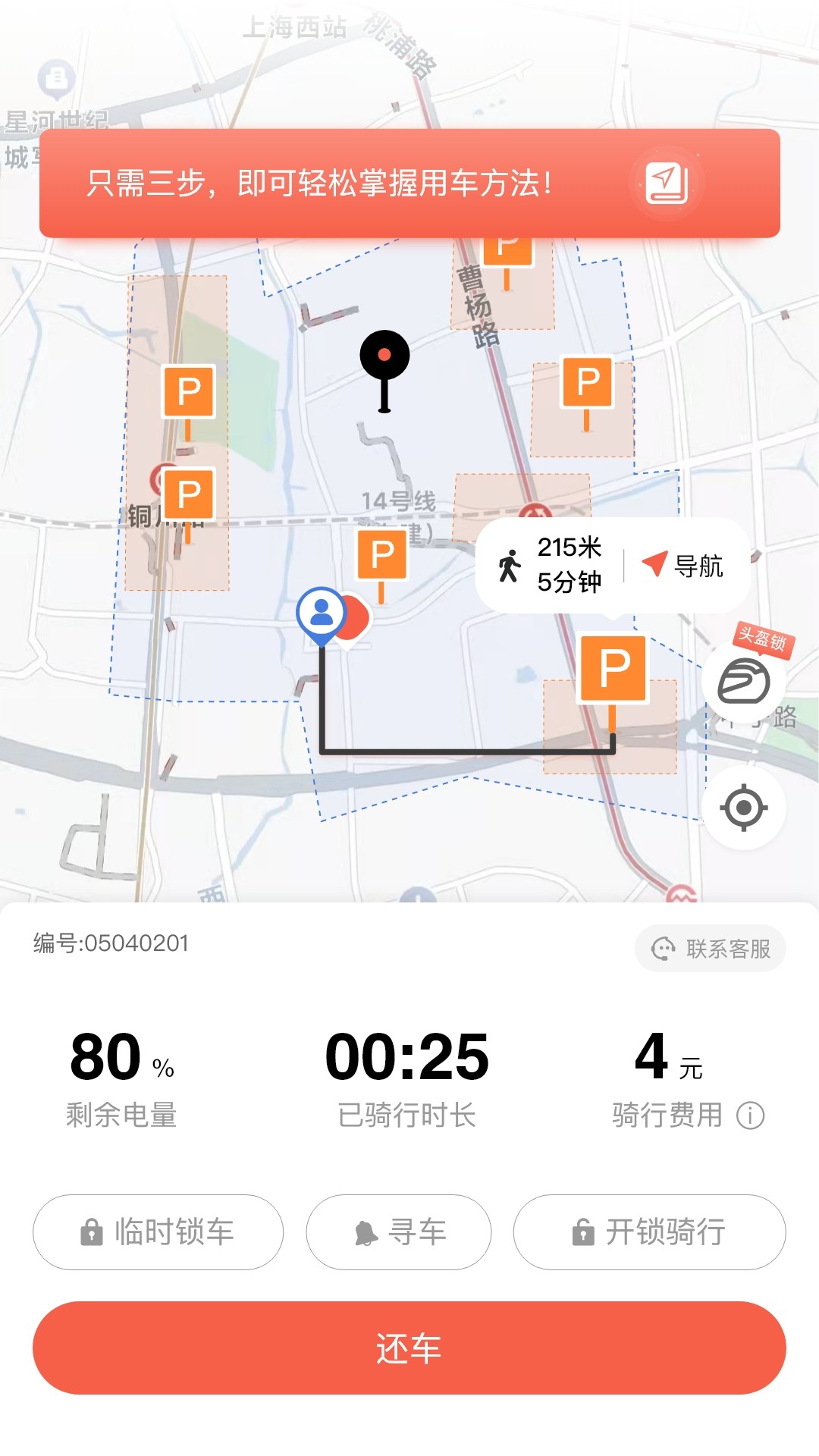Tap the walking person icon in route bubble
This screenshot has width=819, height=1456.
pyautogui.click(x=510, y=565)
